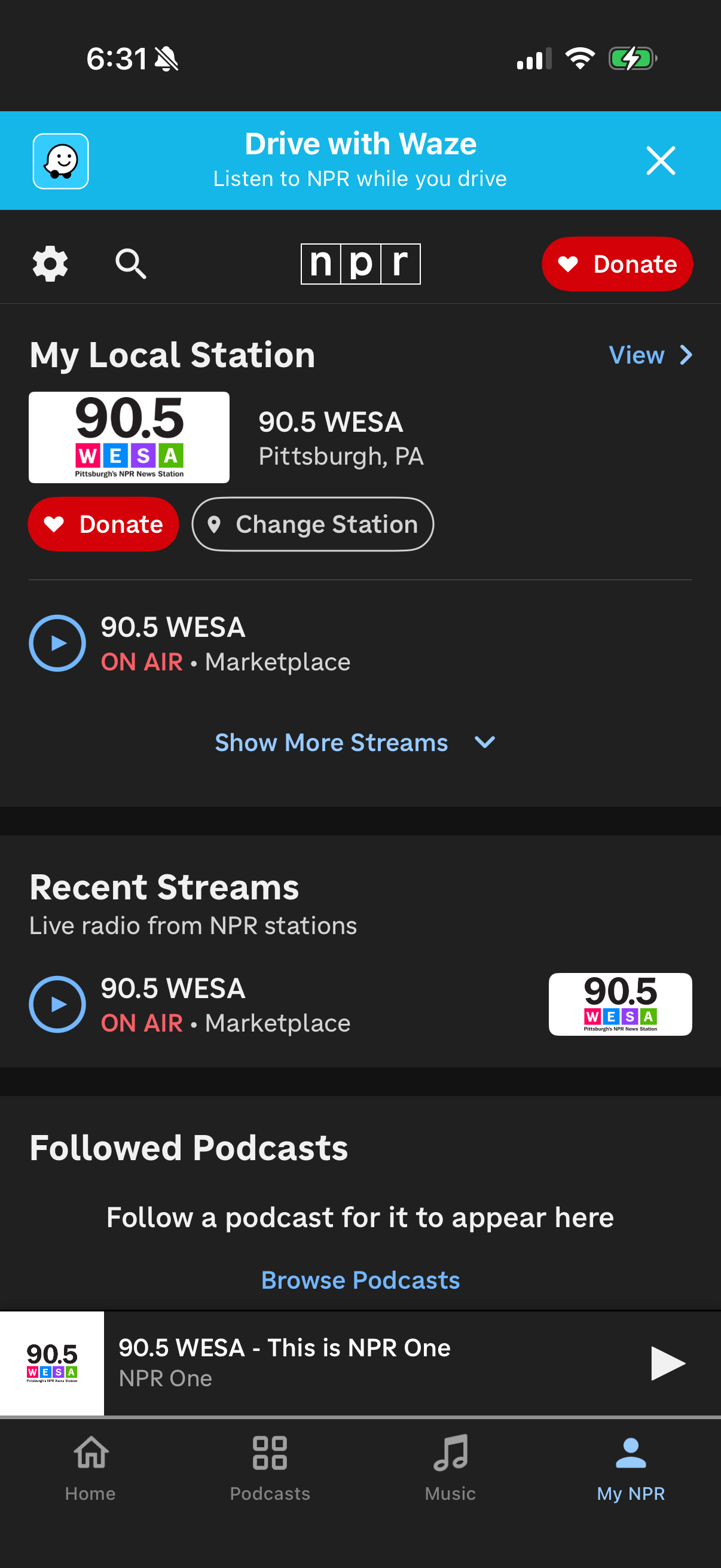Select the 90.5 WESA station logo thumbnail
Viewport: 721px width, 1568px height.
click(x=129, y=438)
